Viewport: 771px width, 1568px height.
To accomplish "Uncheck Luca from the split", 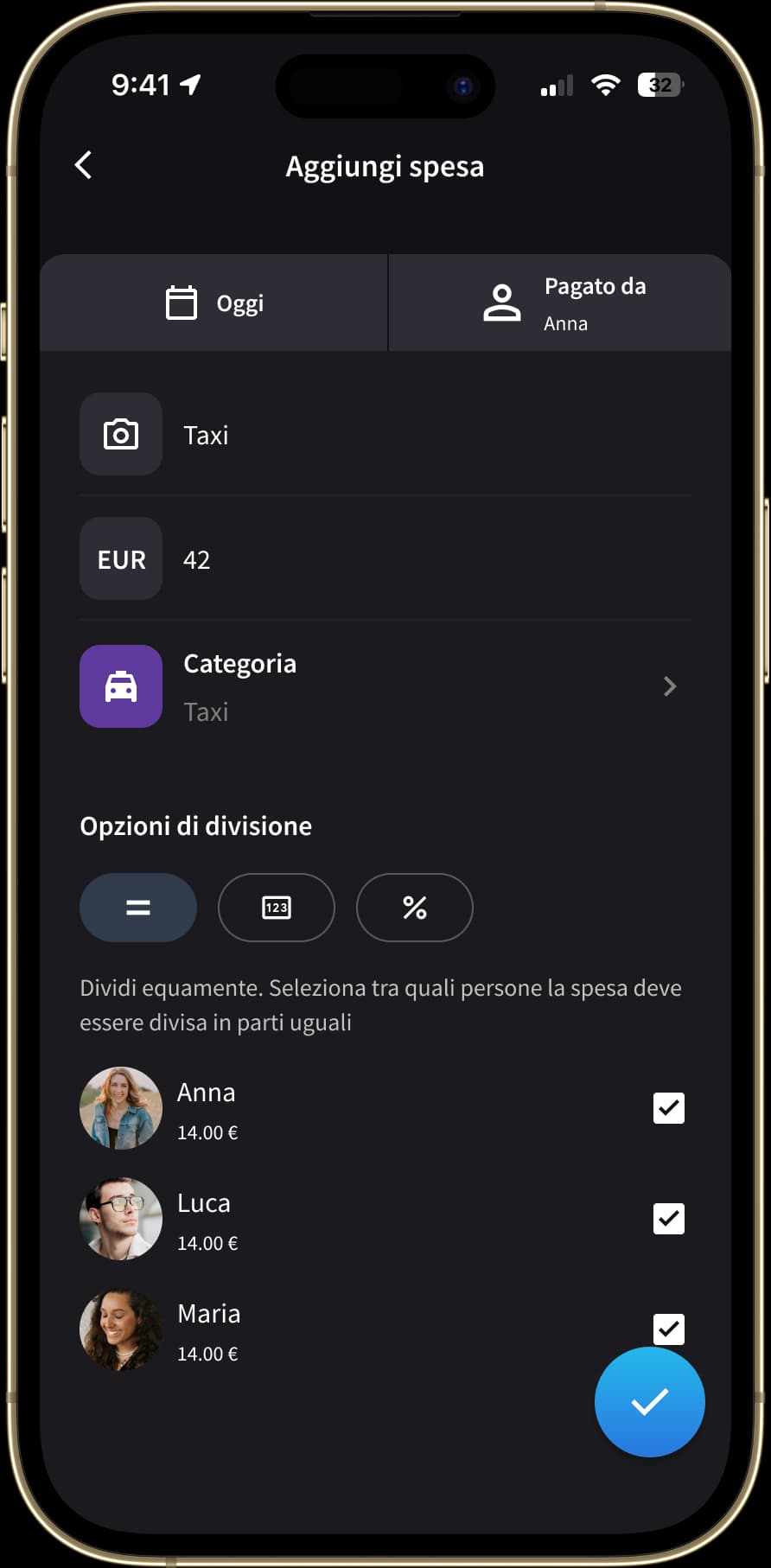I will (668, 1219).
